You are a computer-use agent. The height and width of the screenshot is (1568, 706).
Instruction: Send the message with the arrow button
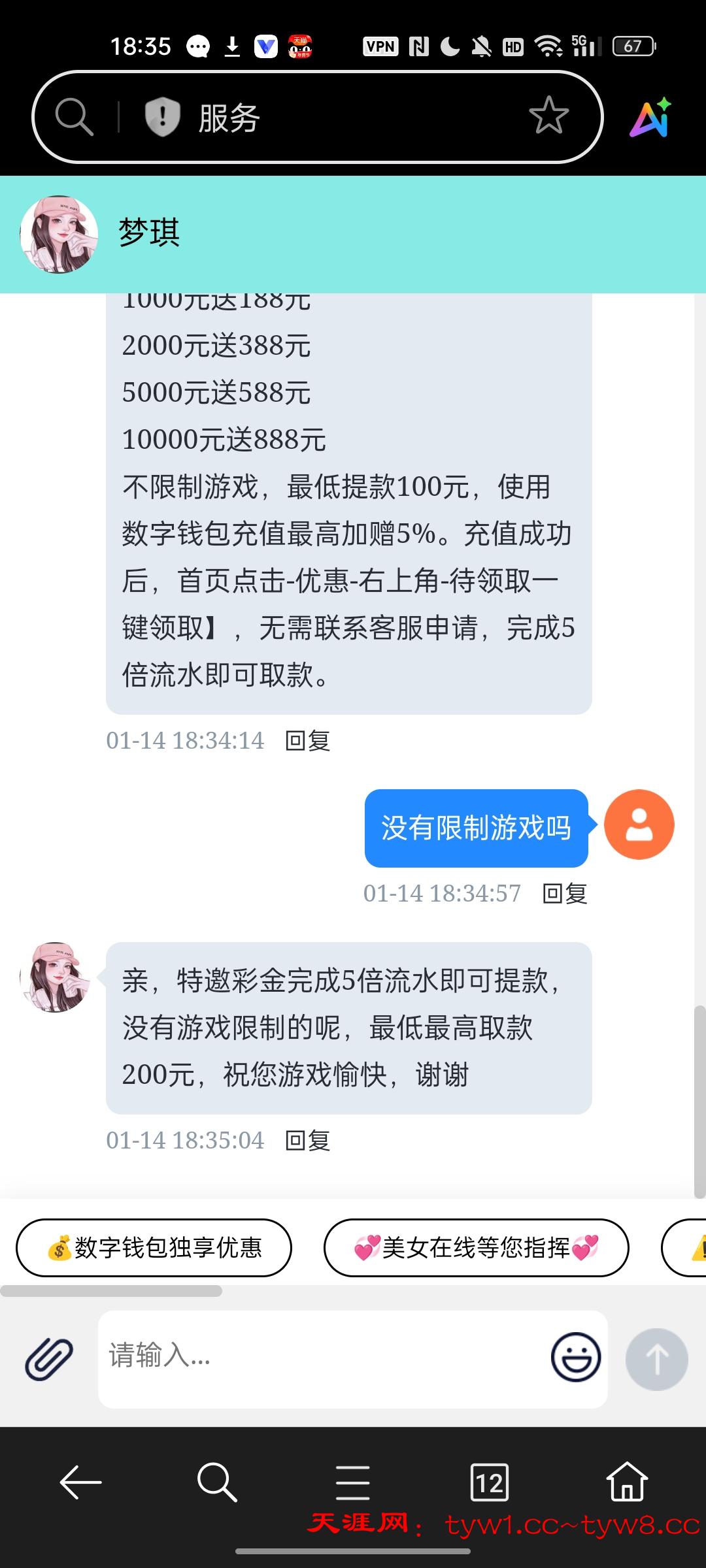click(x=656, y=1359)
